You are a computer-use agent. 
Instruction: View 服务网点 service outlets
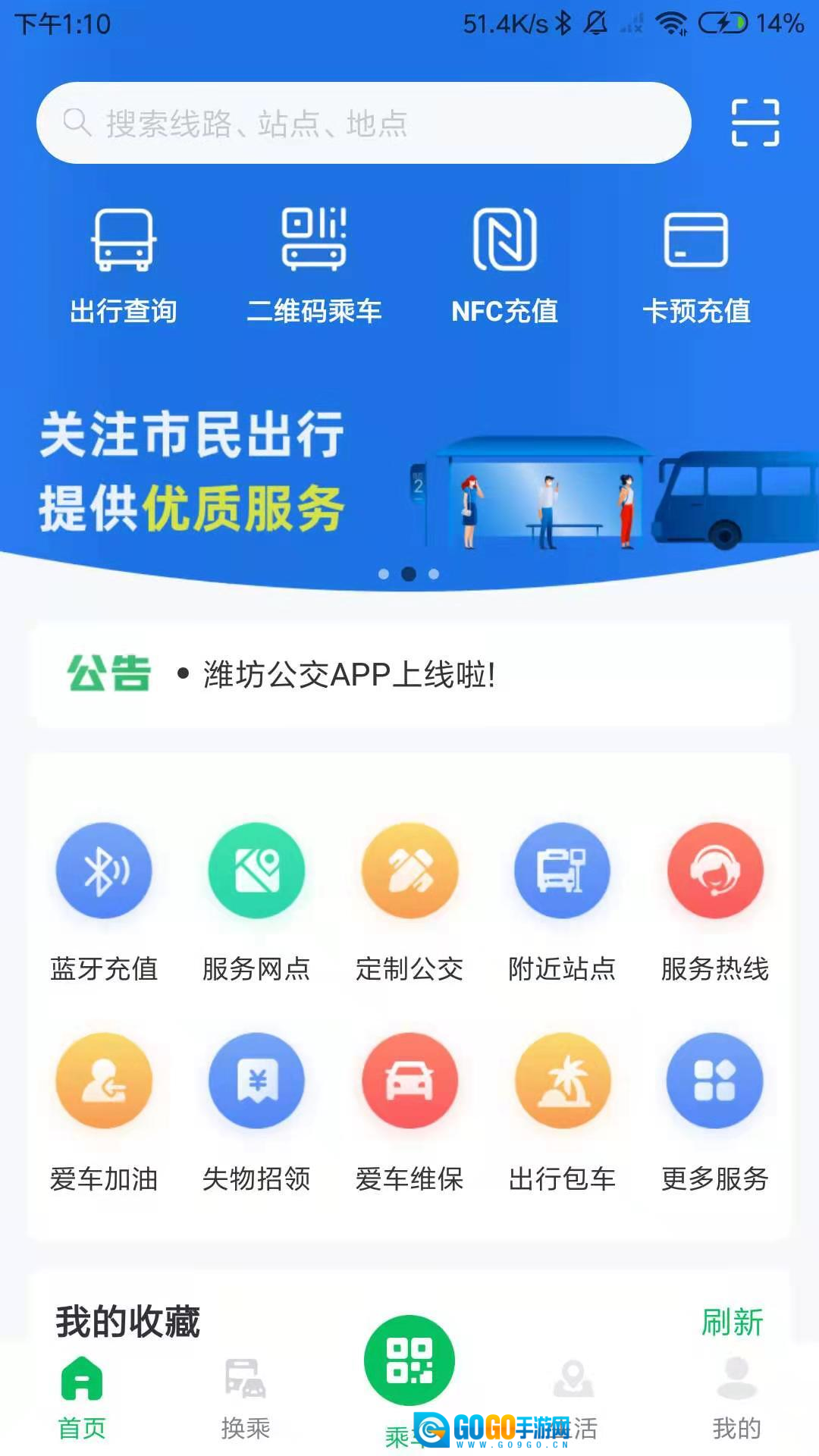257,900
